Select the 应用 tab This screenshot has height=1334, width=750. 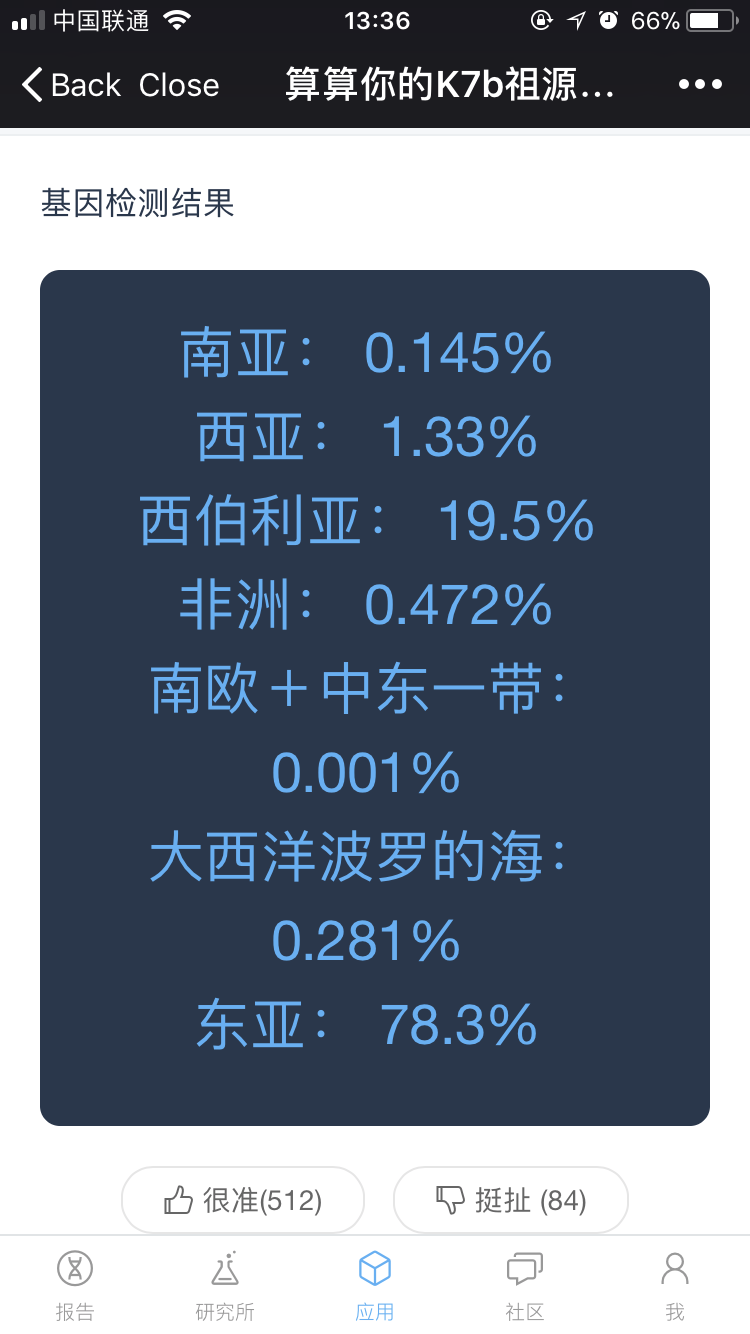pos(375,1286)
